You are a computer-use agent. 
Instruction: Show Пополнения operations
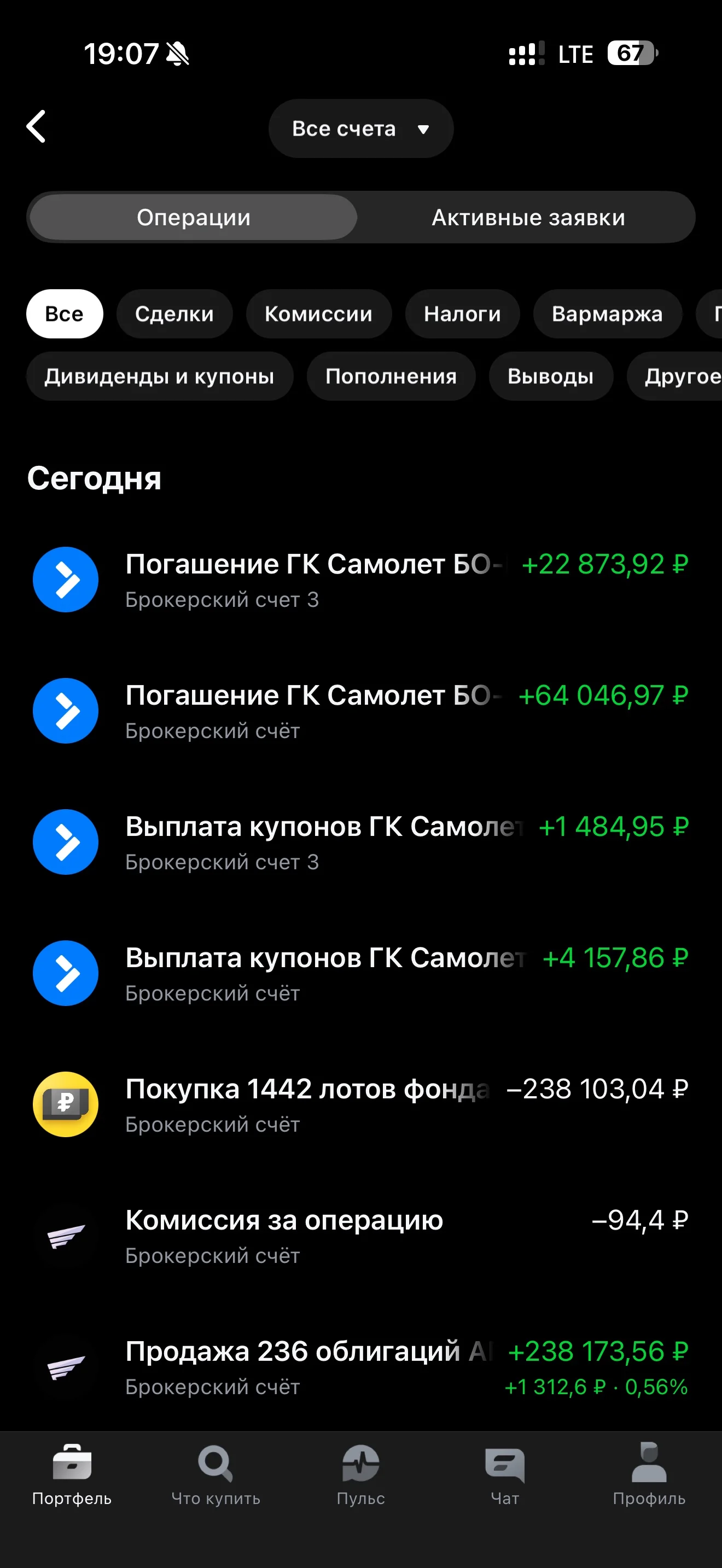click(x=392, y=376)
